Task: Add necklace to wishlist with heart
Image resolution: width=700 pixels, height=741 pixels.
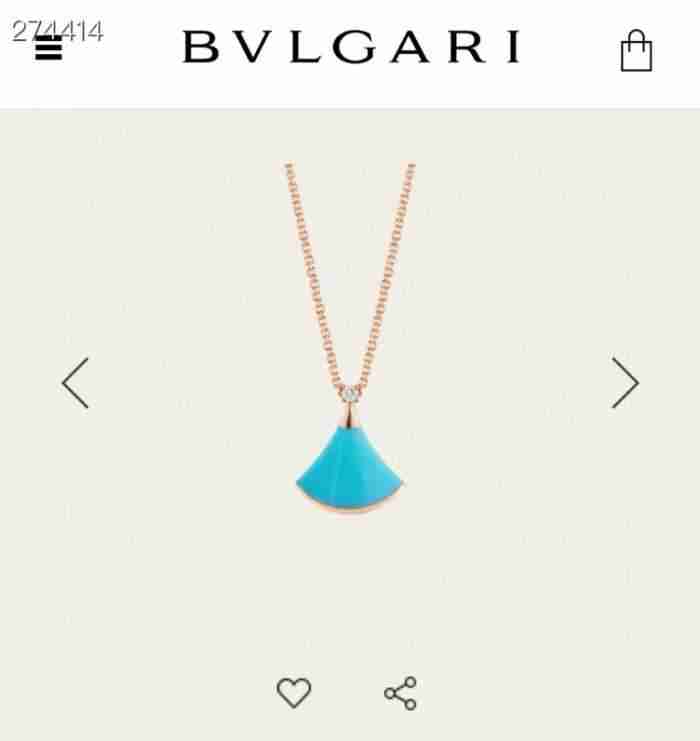Action: click(293, 692)
